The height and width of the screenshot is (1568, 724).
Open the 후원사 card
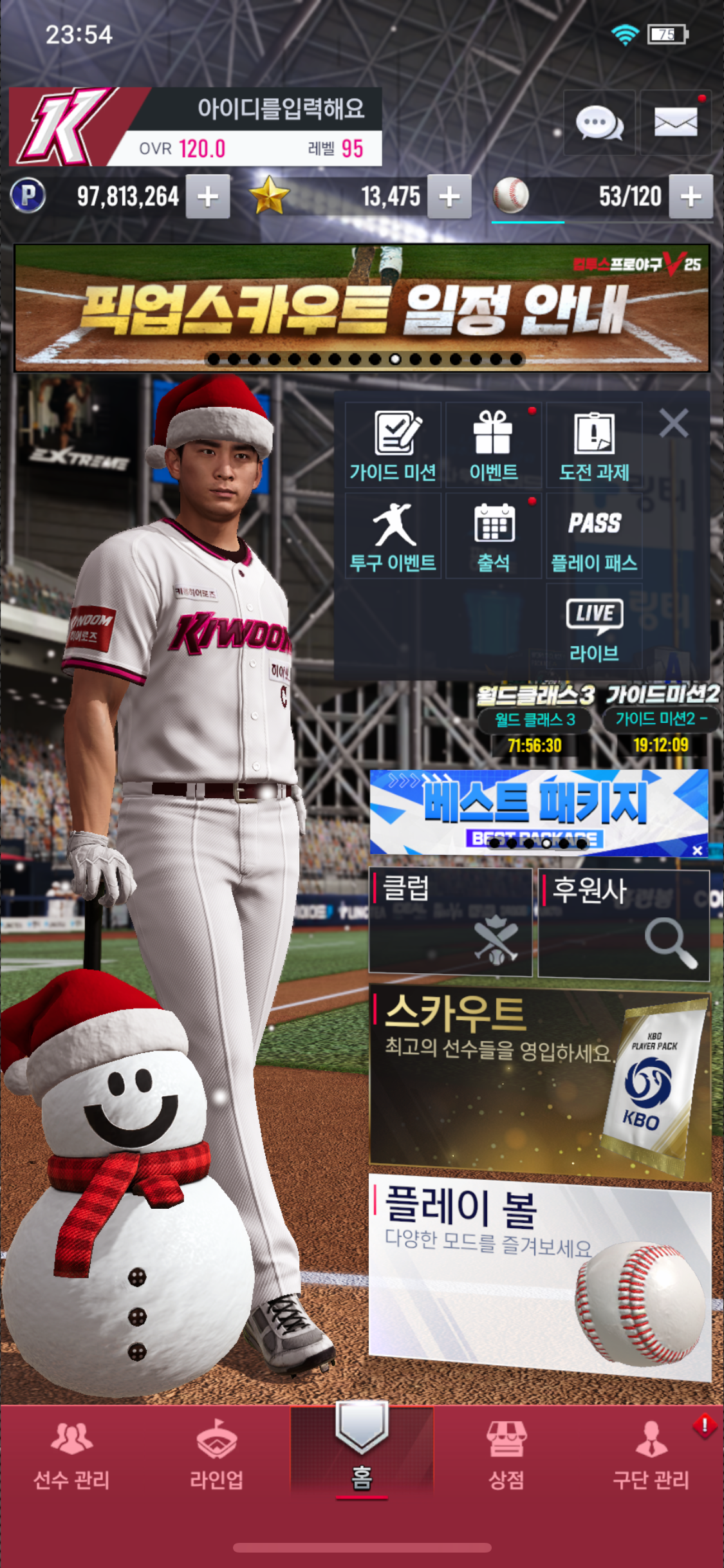pyautogui.click(x=623, y=923)
